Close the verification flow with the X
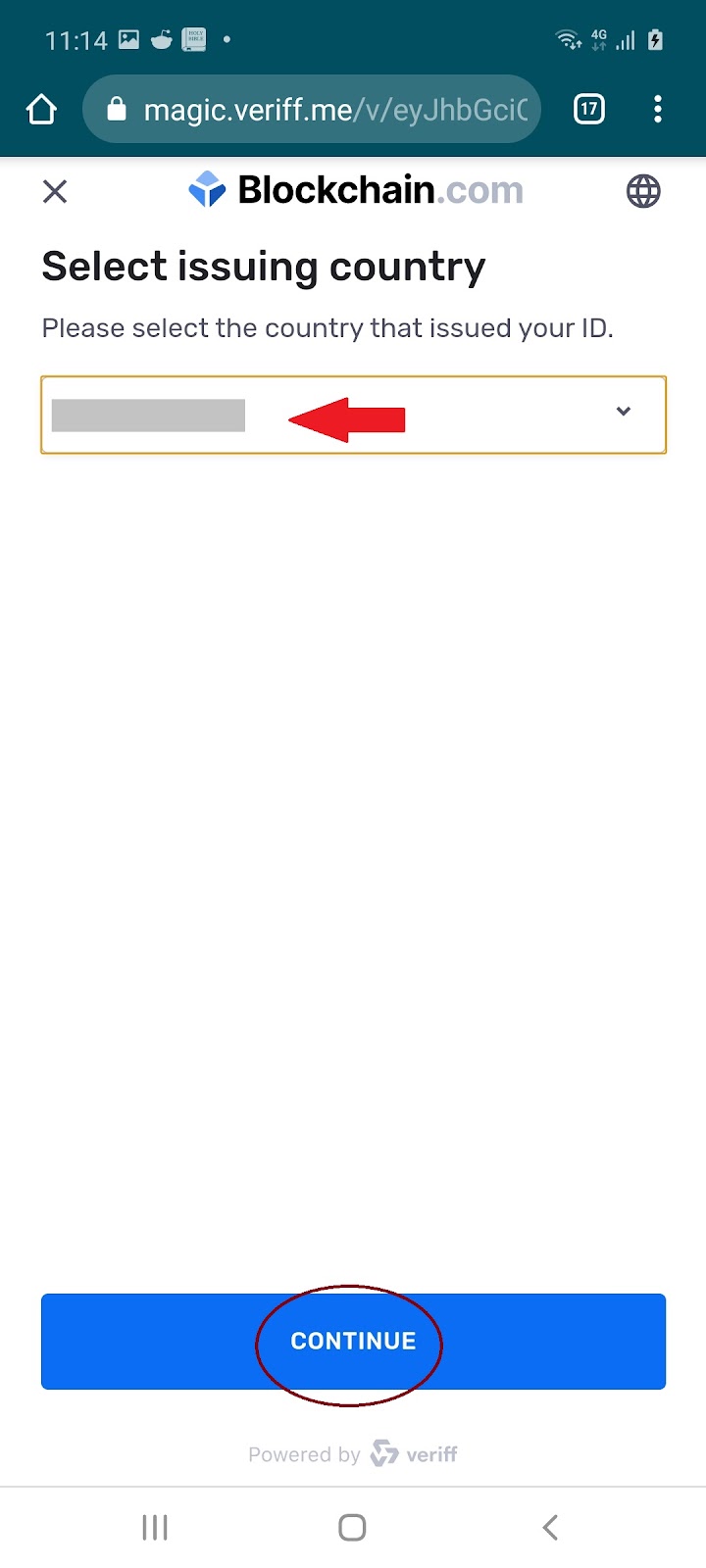The height and width of the screenshot is (1568, 706). (55, 191)
